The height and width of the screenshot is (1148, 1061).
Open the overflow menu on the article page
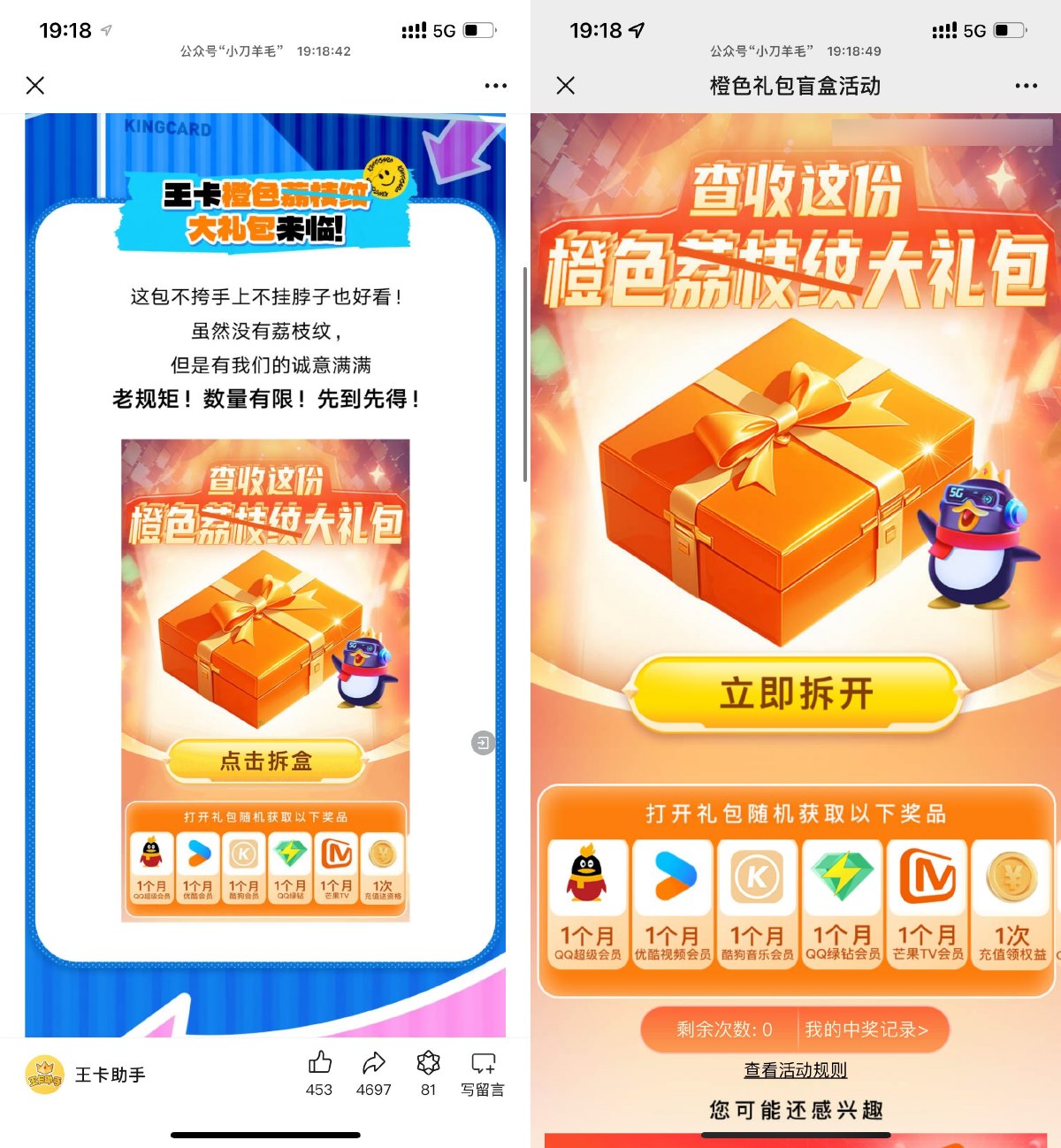click(x=495, y=86)
